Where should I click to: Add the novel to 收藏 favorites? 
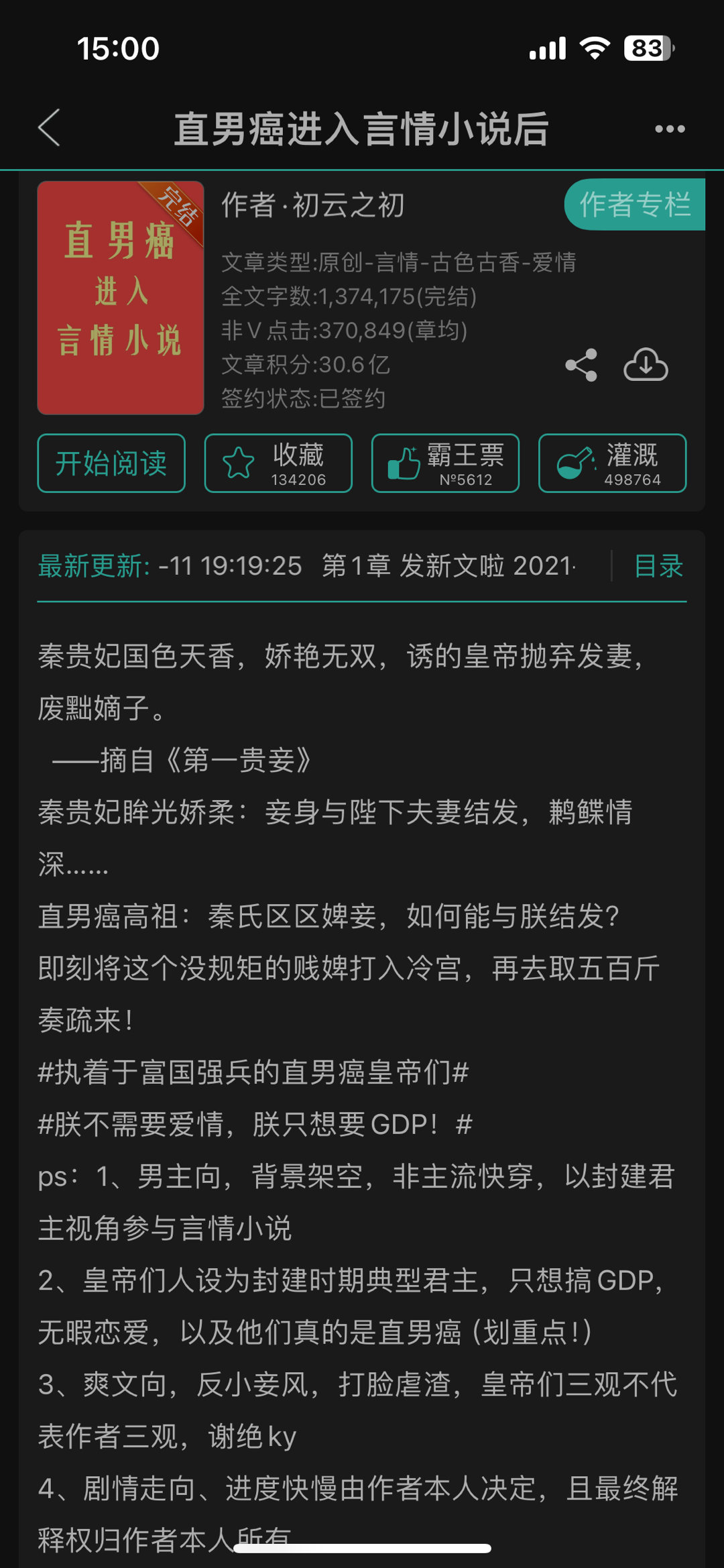pyautogui.click(x=278, y=463)
